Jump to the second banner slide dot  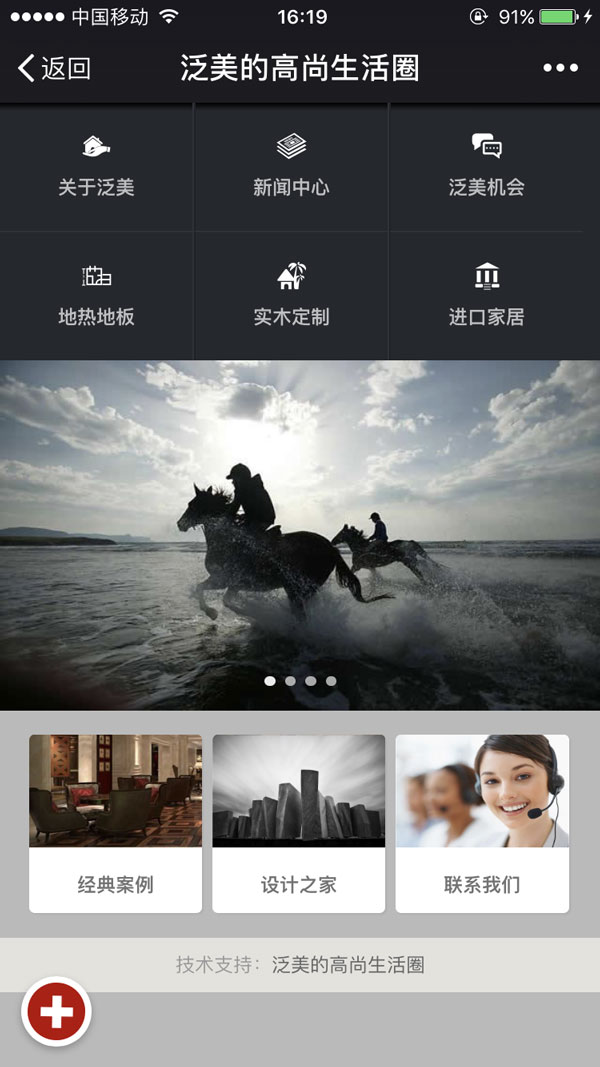pyautogui.click(x=290, y=681)
